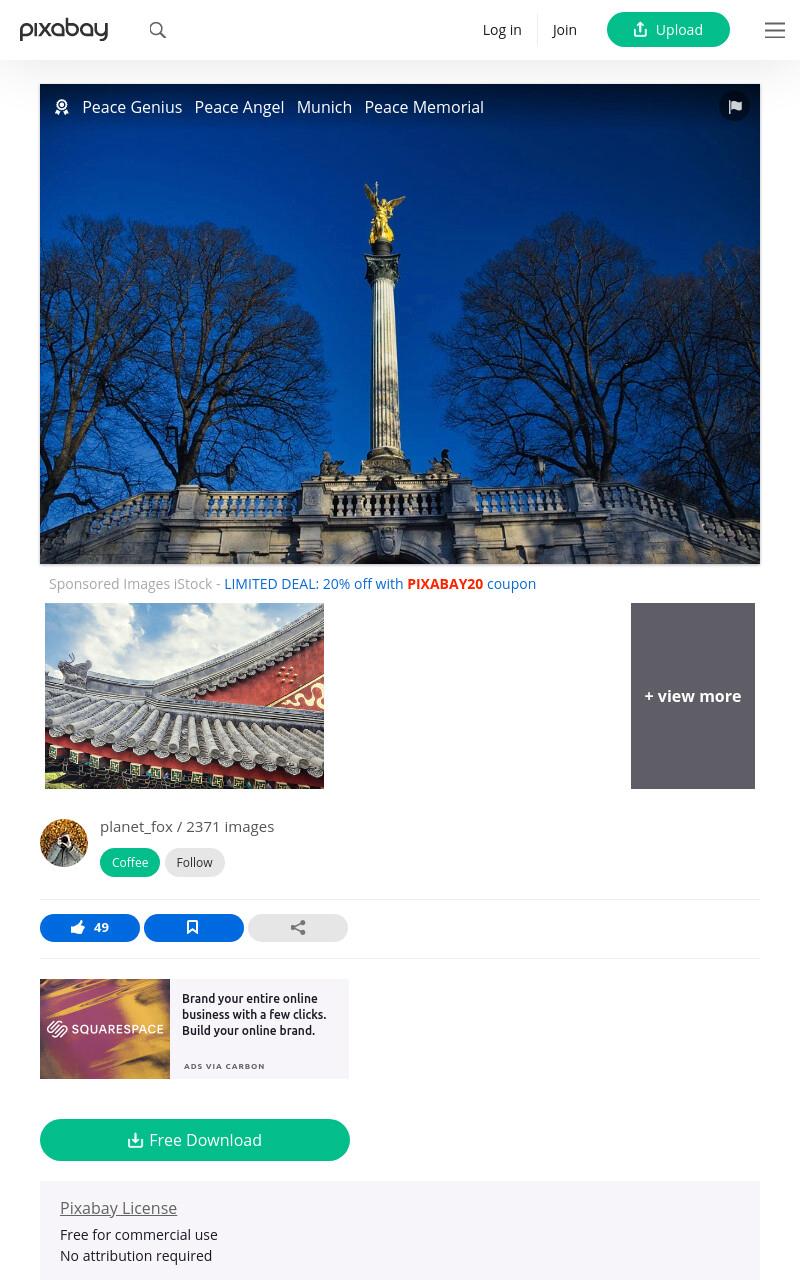Open the Pixabay License link
Viewport: 800px width, 1280px height.
(118, 1208)
